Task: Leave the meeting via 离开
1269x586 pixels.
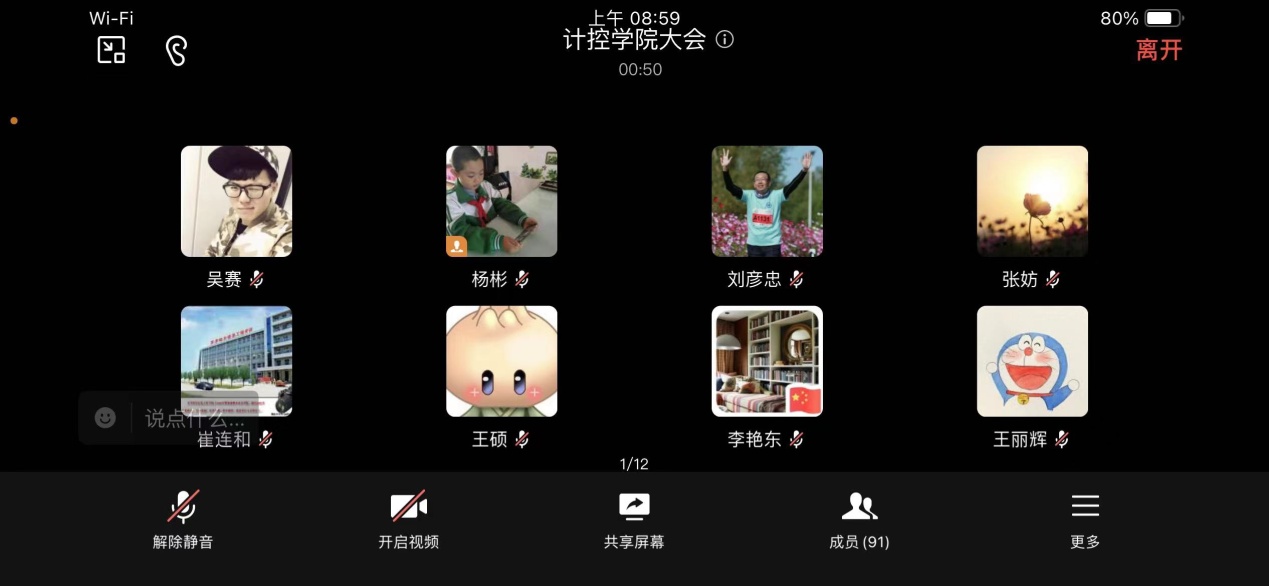Action: tap(1159, 50)
